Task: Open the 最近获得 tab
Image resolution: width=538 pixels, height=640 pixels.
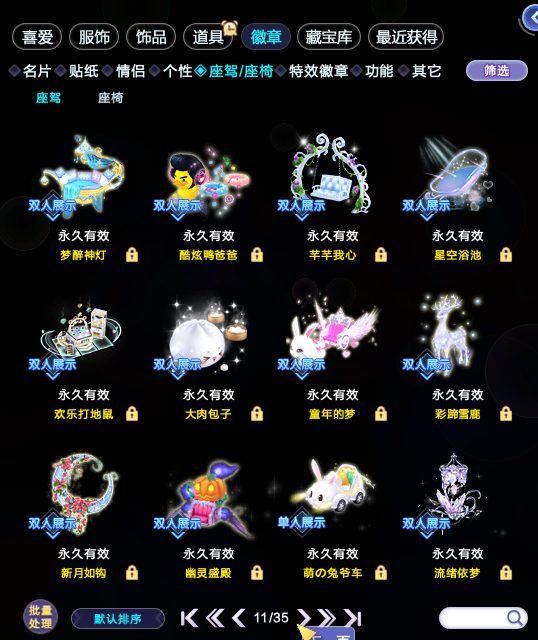Action: coord(406,37)
